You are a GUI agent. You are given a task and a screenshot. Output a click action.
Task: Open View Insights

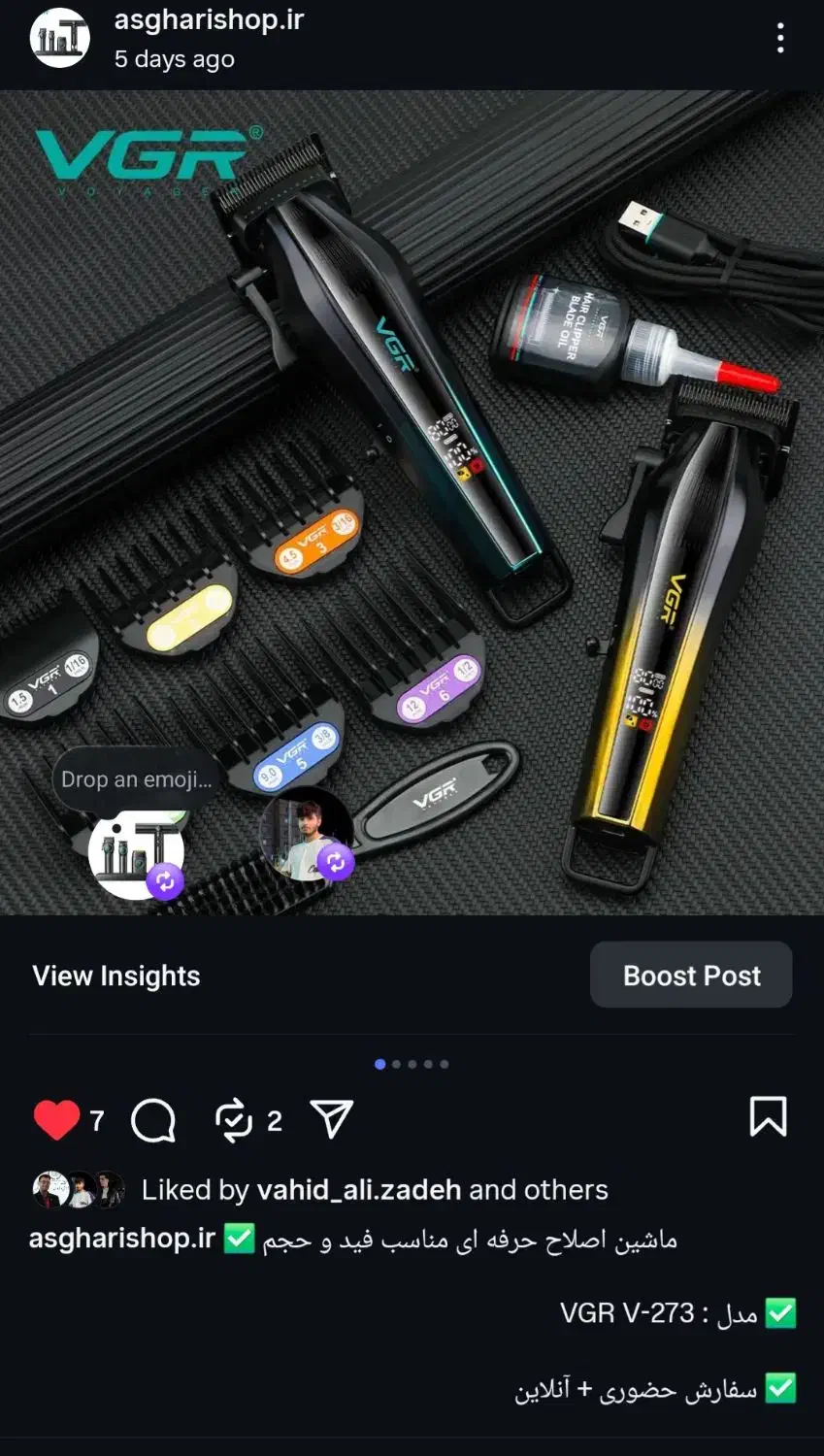pyautogui.click(x=116, y=976)
